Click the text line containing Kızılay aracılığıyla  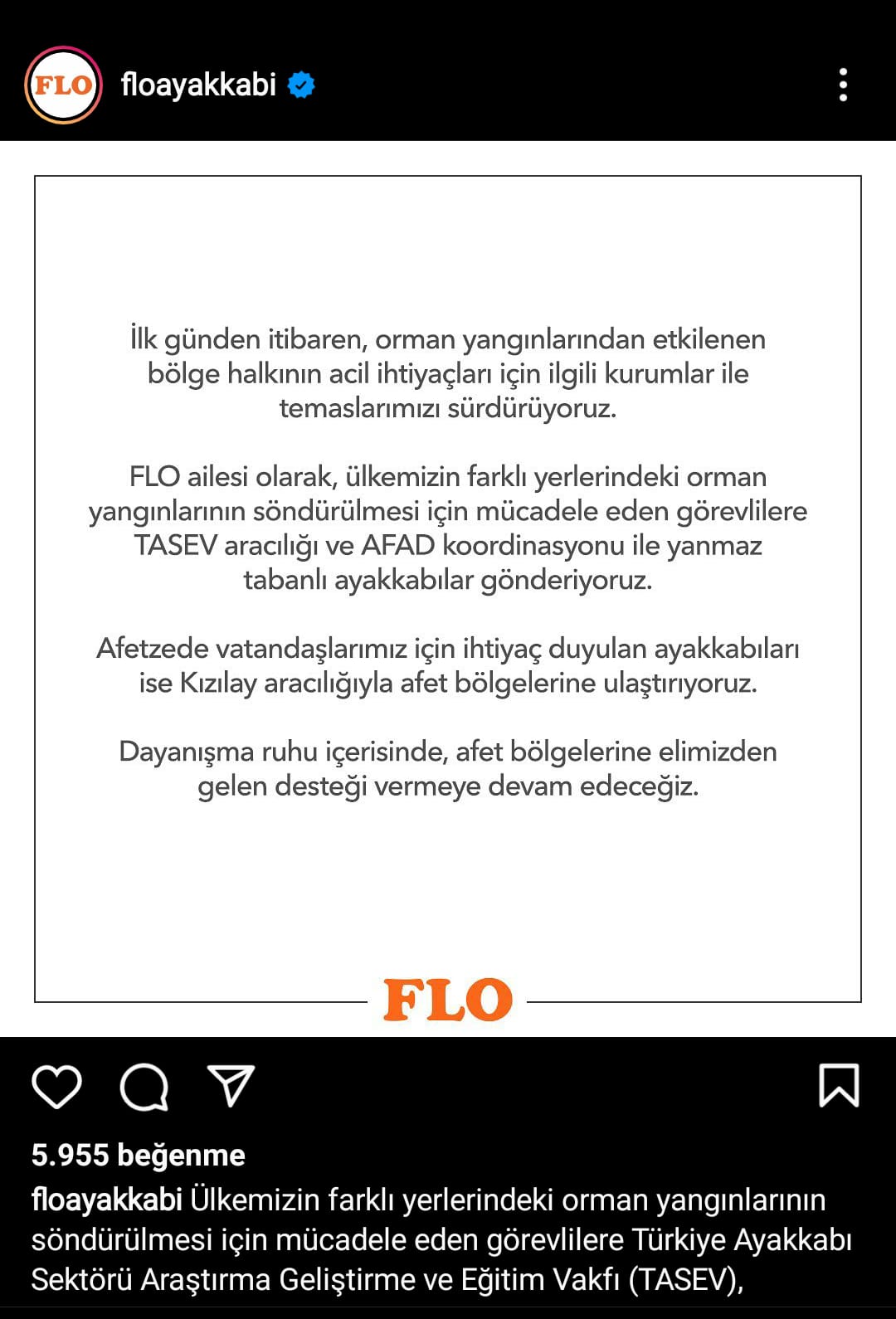448,684
